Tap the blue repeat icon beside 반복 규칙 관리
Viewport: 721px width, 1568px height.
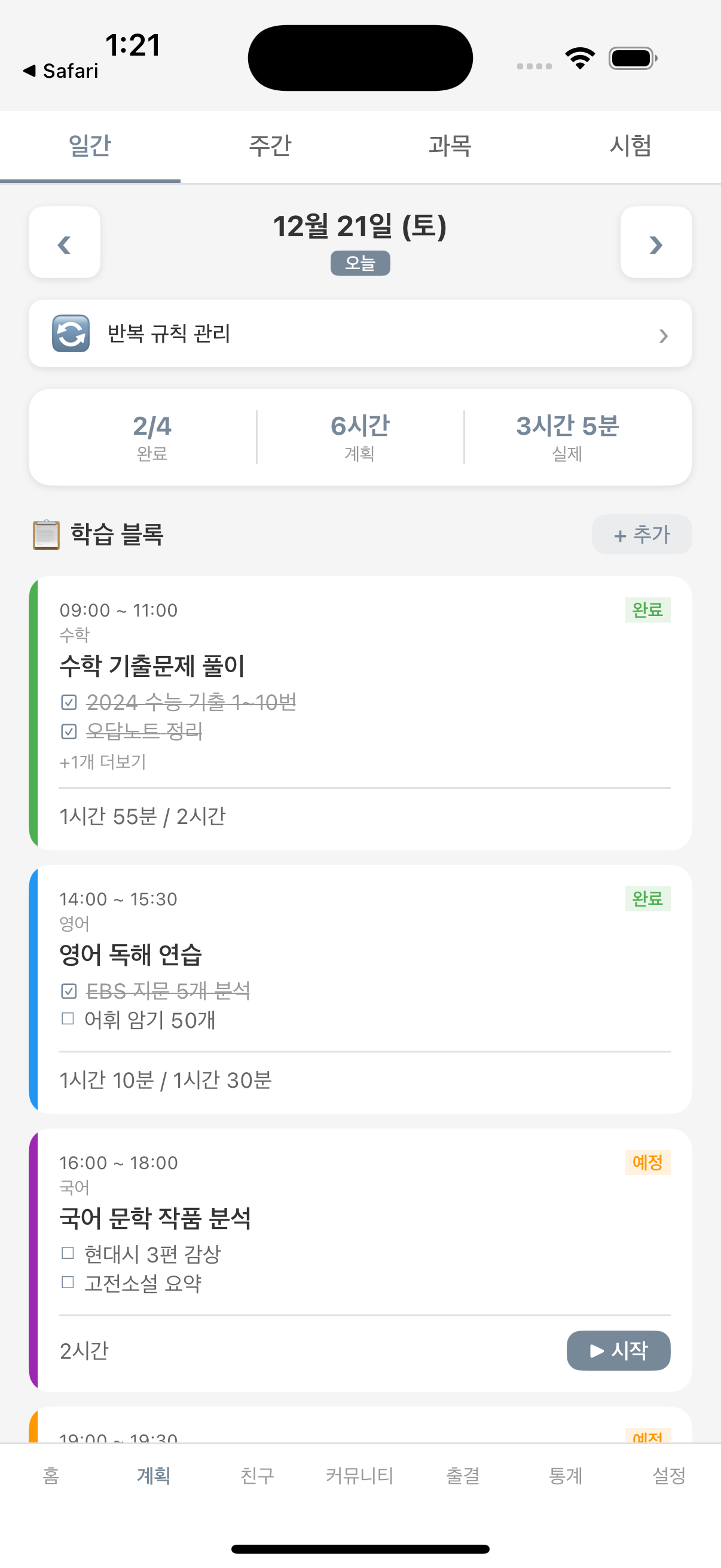point(69,335)
